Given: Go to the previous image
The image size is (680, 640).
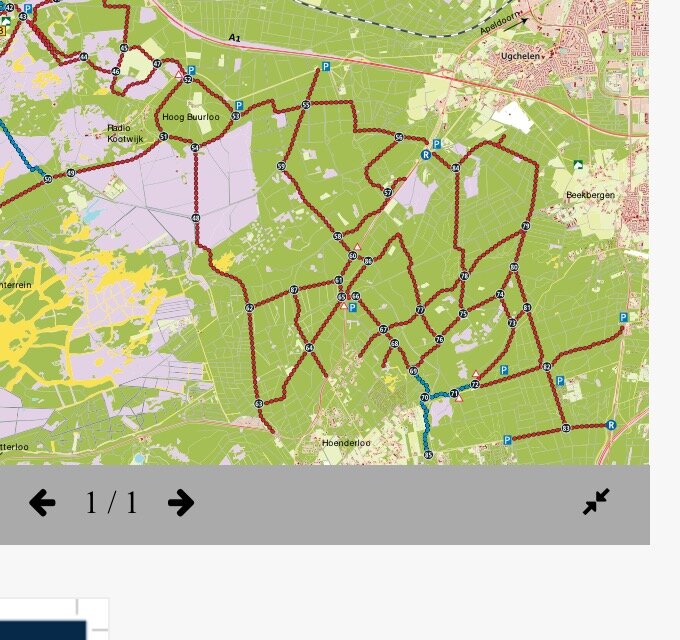Looking at the screenshot, I should pos(42,502).
